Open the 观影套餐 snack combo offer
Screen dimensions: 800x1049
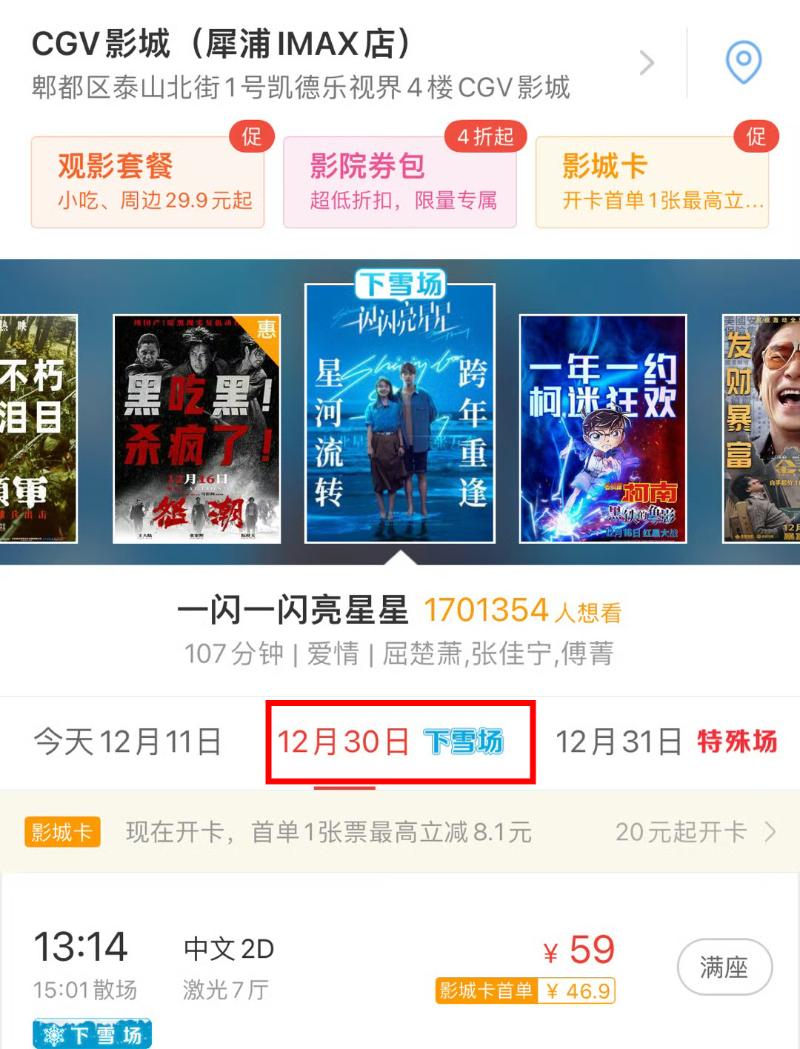tap(148, 181)
